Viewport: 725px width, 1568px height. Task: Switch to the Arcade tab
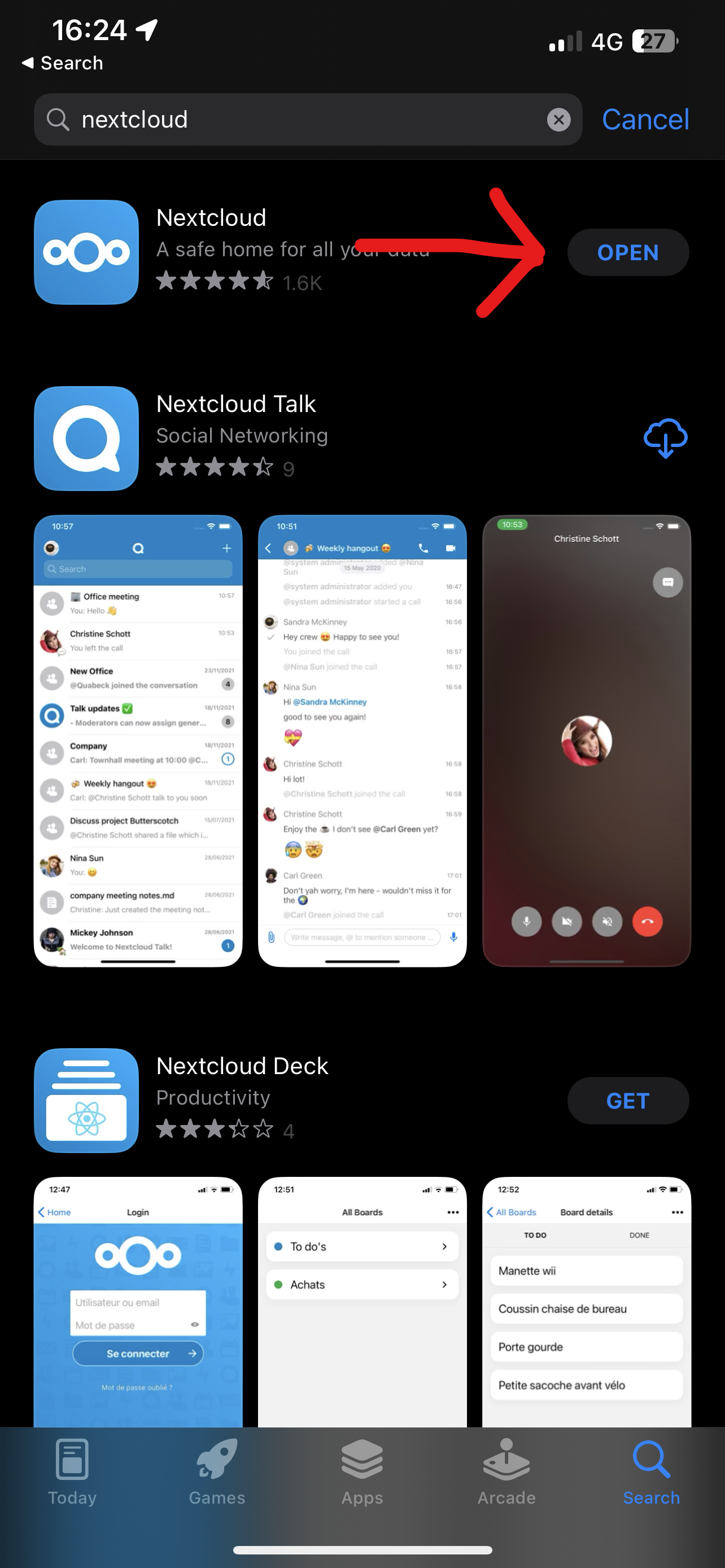(x=506, y=1472)
